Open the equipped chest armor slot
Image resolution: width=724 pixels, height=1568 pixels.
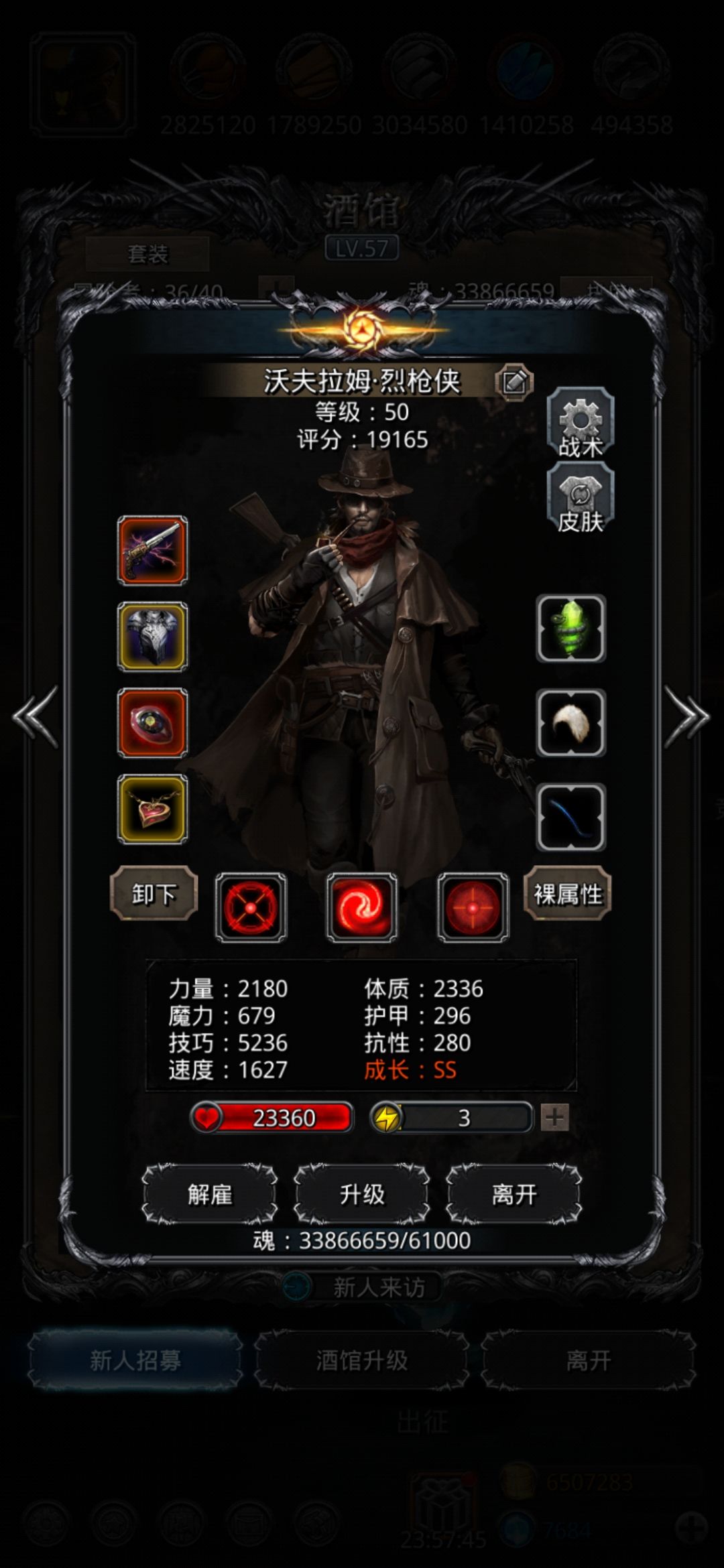pyautogui.click(x=153, y=637)
